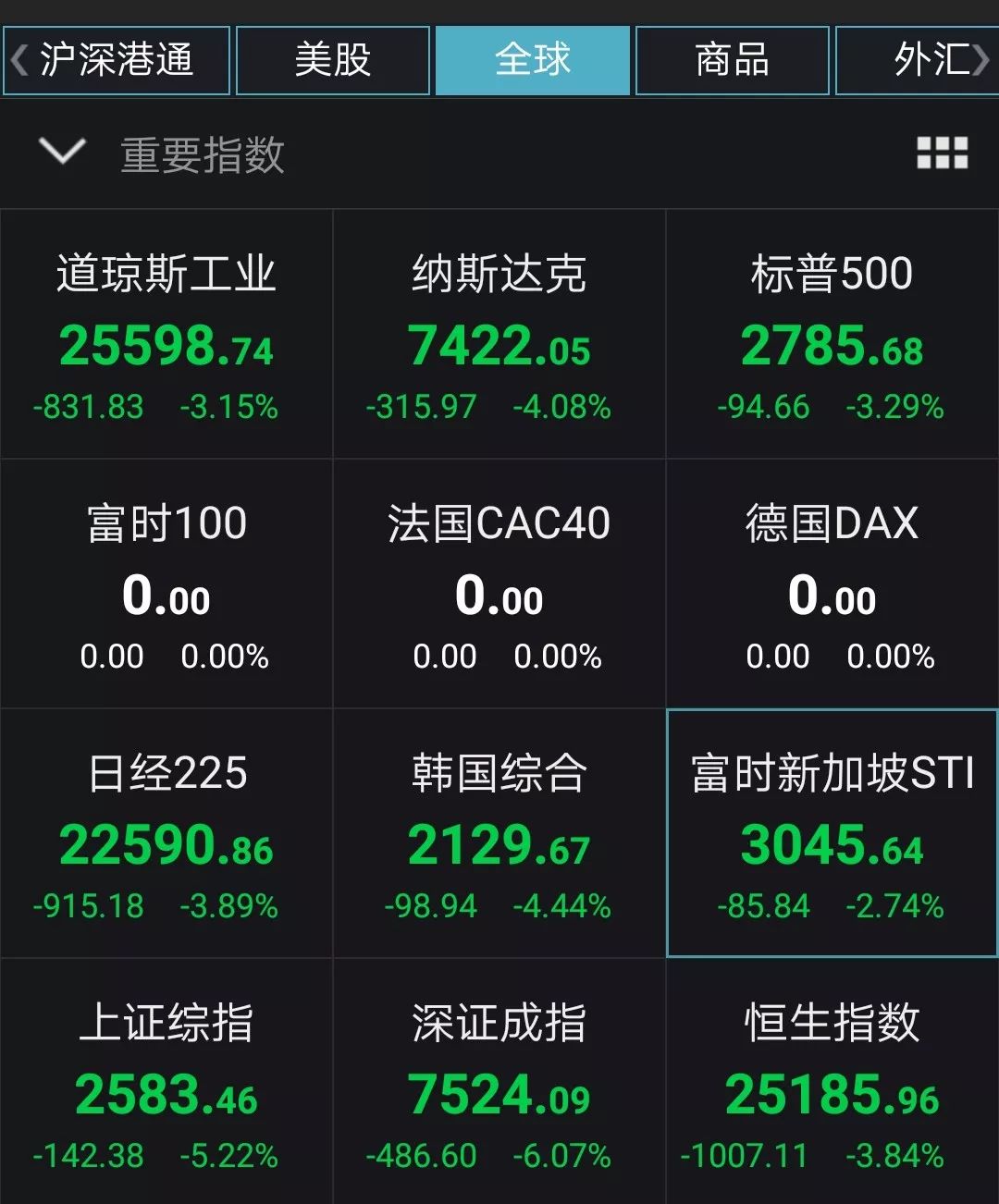This screenshot has width=999, height=1204.
Task: Open the 商品 tab
Action: coord(733,61)
